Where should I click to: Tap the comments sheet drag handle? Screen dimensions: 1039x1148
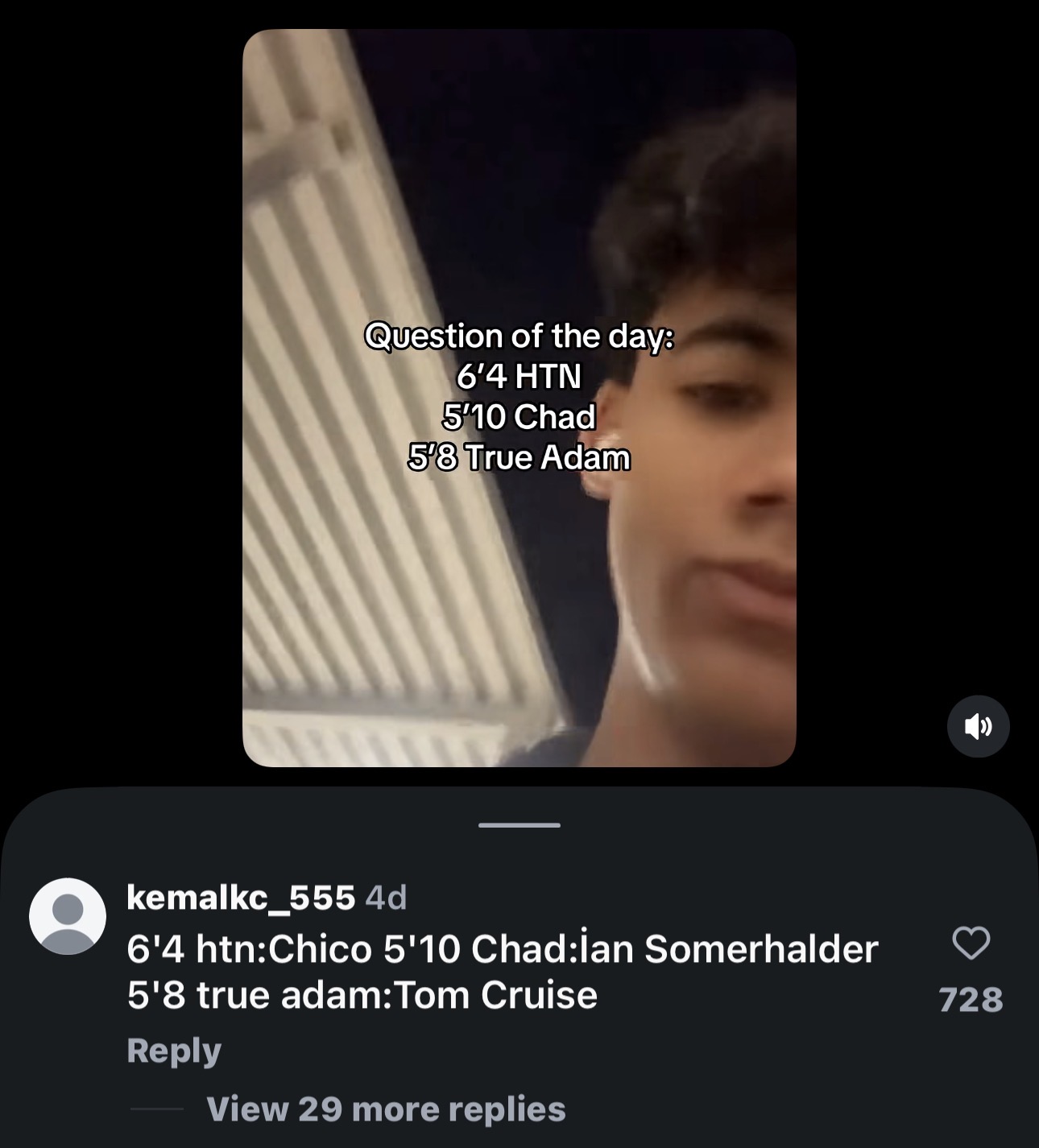click(519, 825)
